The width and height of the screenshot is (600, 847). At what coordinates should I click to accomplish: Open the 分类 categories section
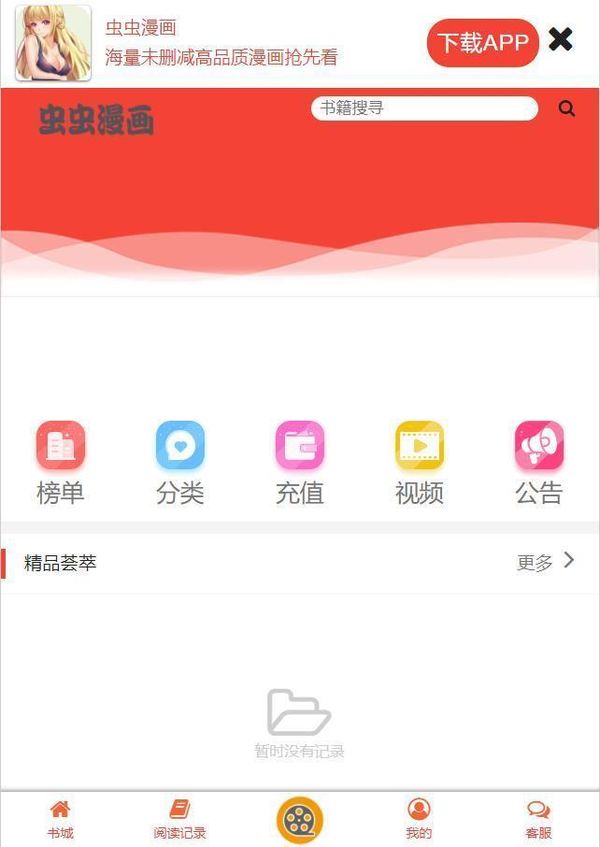tap(180, 462)
